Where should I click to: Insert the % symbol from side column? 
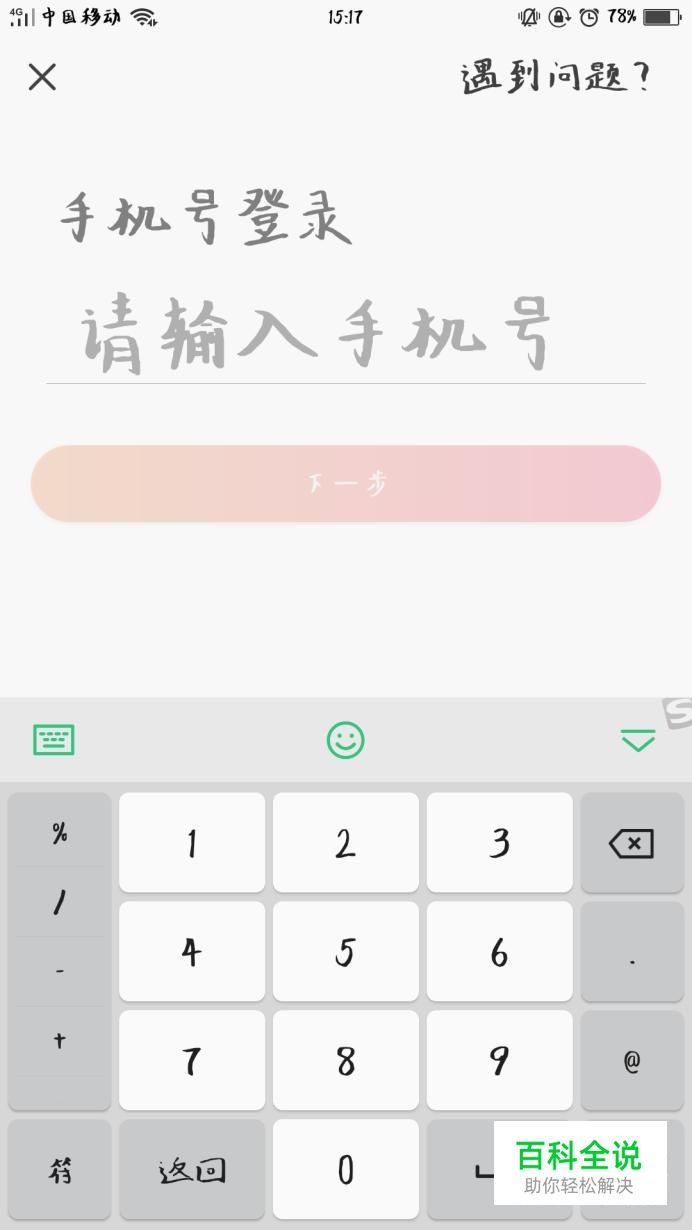click(60, 832)
